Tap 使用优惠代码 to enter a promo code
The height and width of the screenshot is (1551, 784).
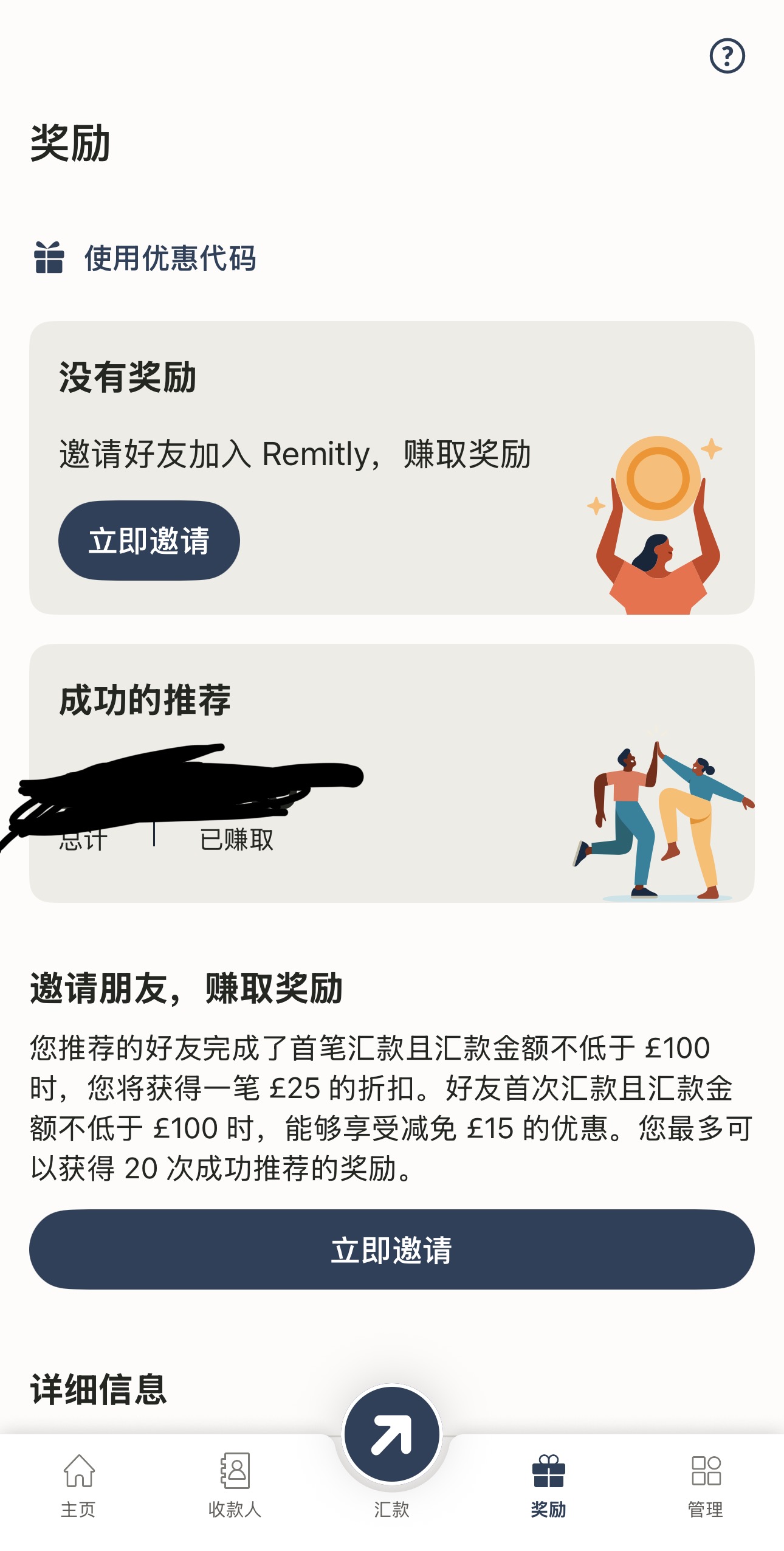point(170,258)
